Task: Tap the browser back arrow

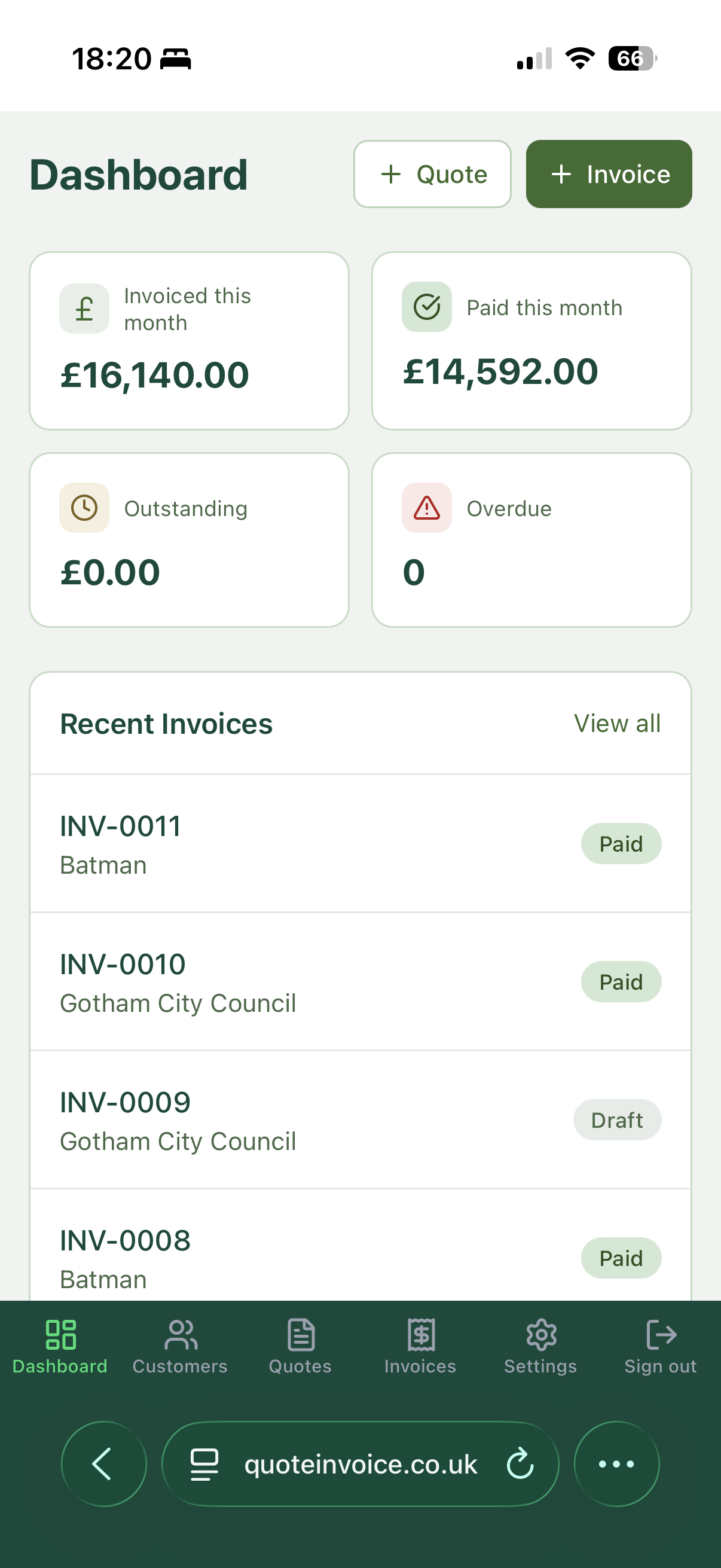Action: (x=103, y=1465)
